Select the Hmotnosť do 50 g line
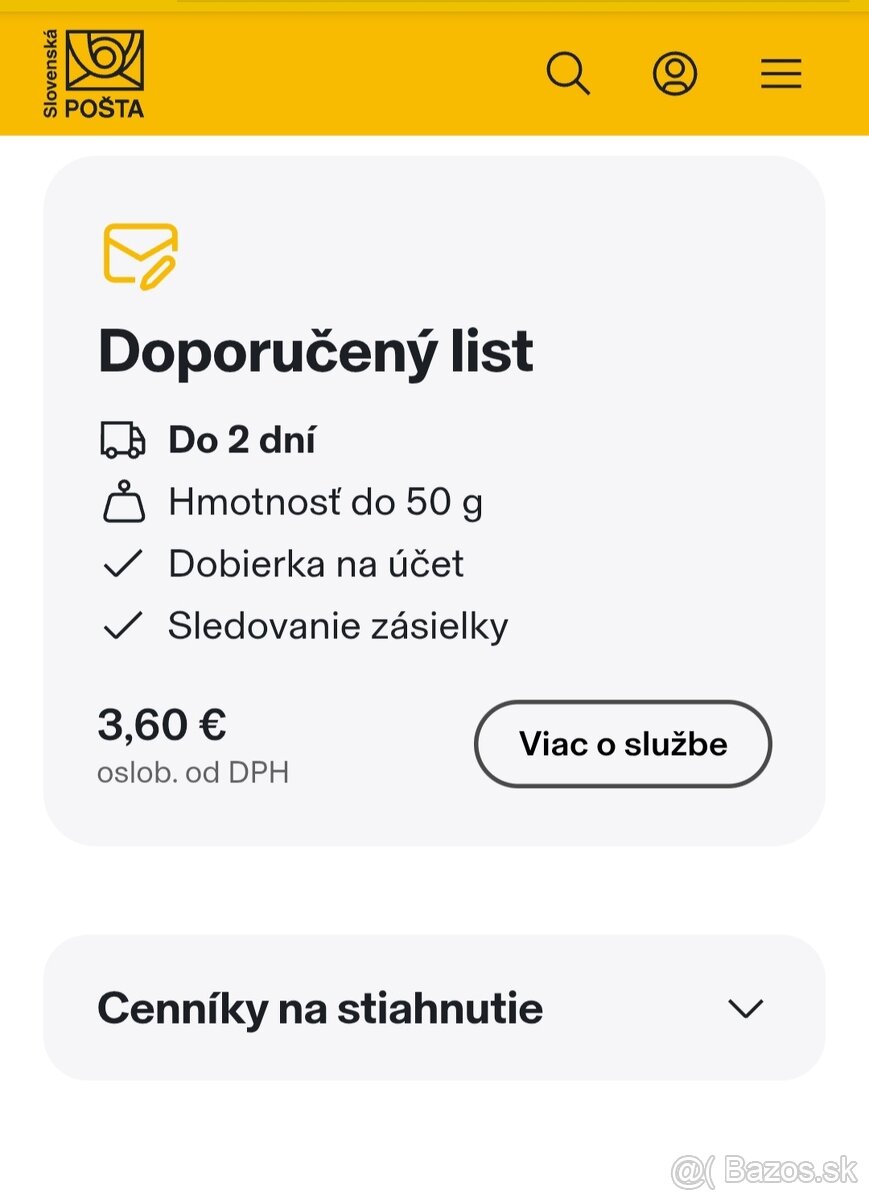 click(325, 501)
